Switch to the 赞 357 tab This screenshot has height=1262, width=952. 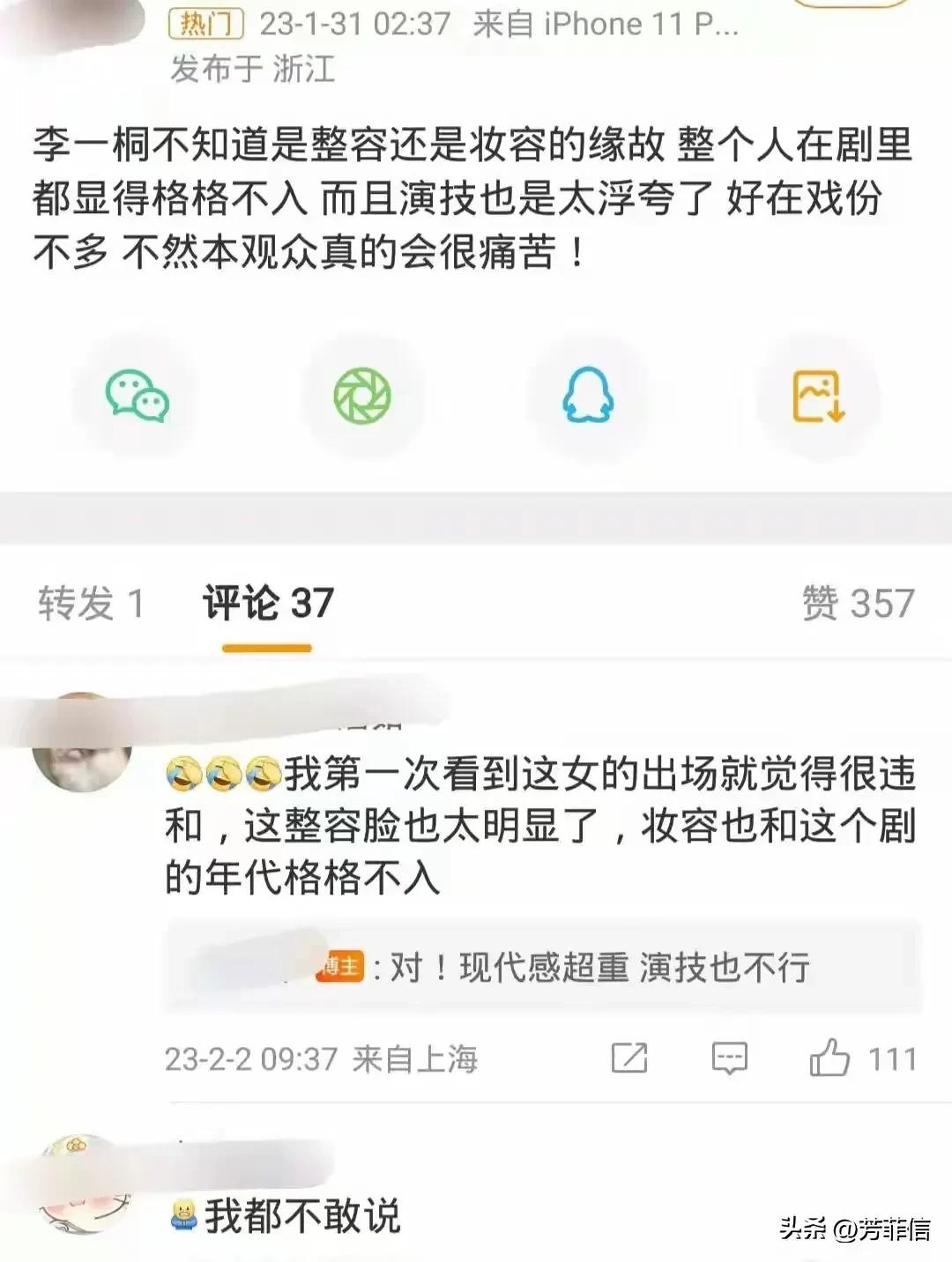pos(858,604)
